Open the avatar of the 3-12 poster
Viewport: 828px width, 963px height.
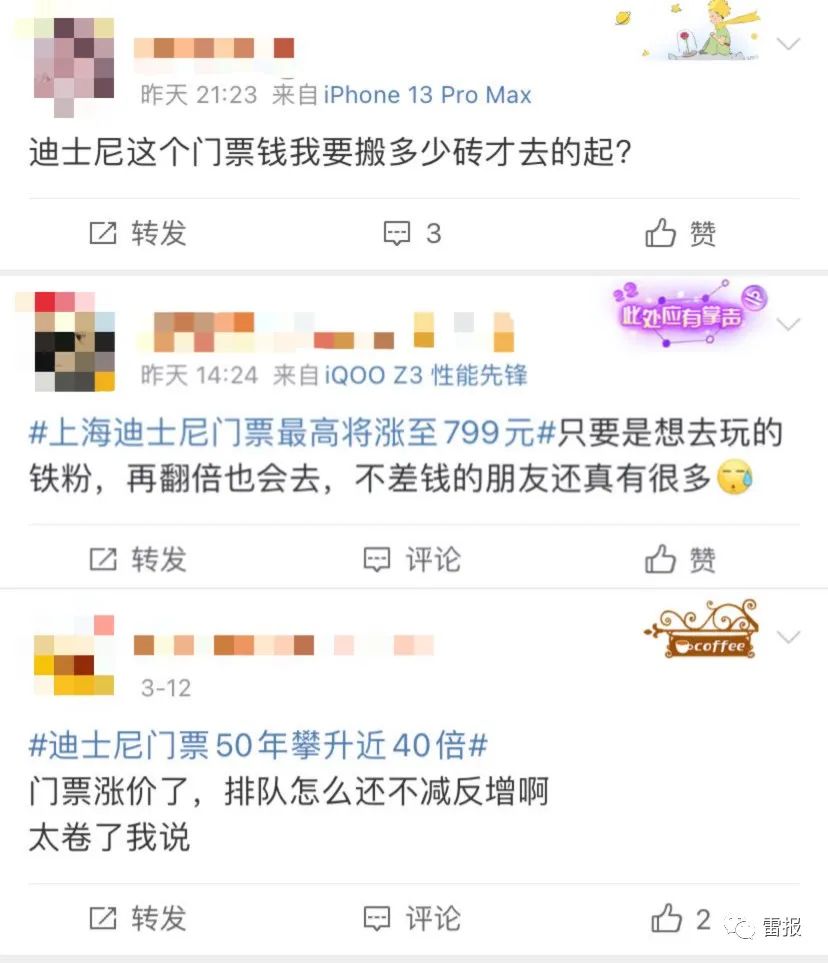click(x=73, y=655)
